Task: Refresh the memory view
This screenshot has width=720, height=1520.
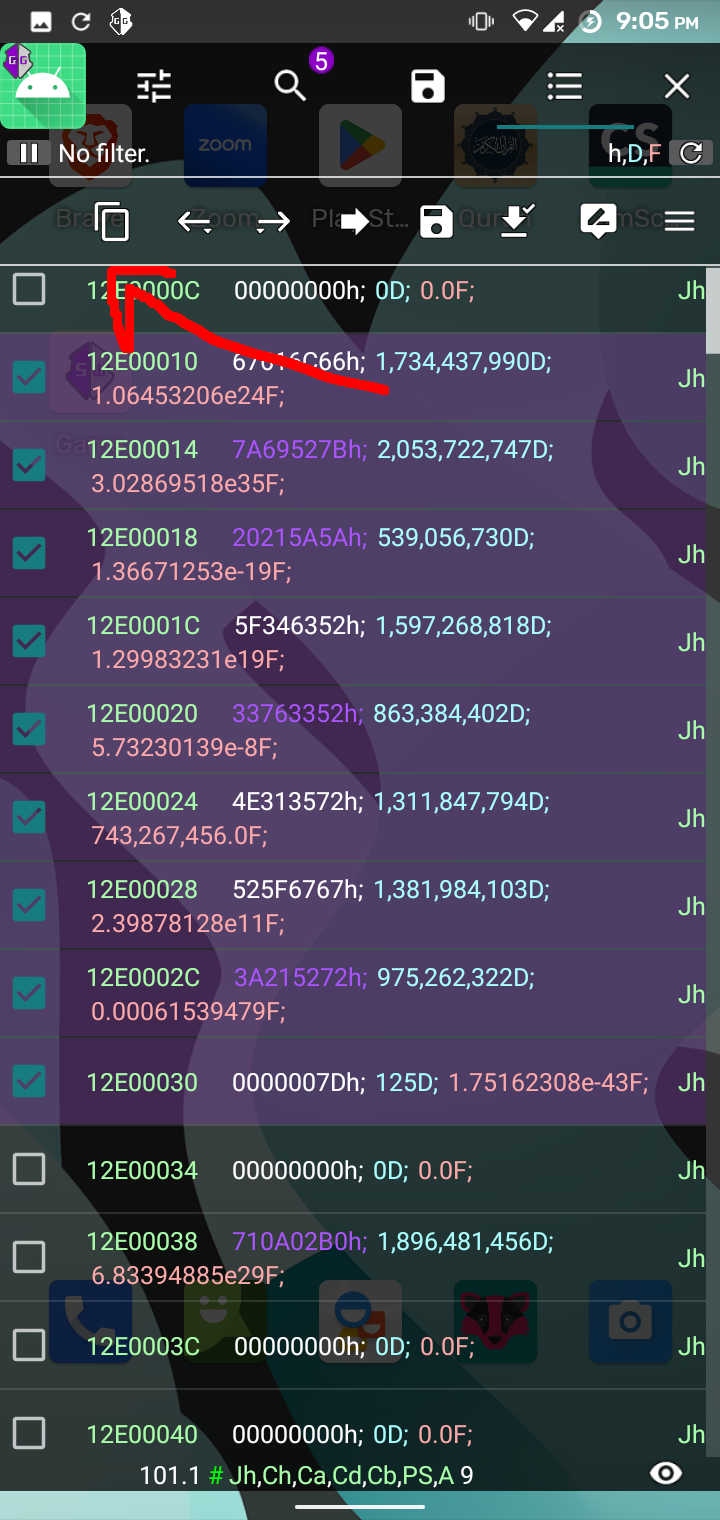Action: [691, 153]
